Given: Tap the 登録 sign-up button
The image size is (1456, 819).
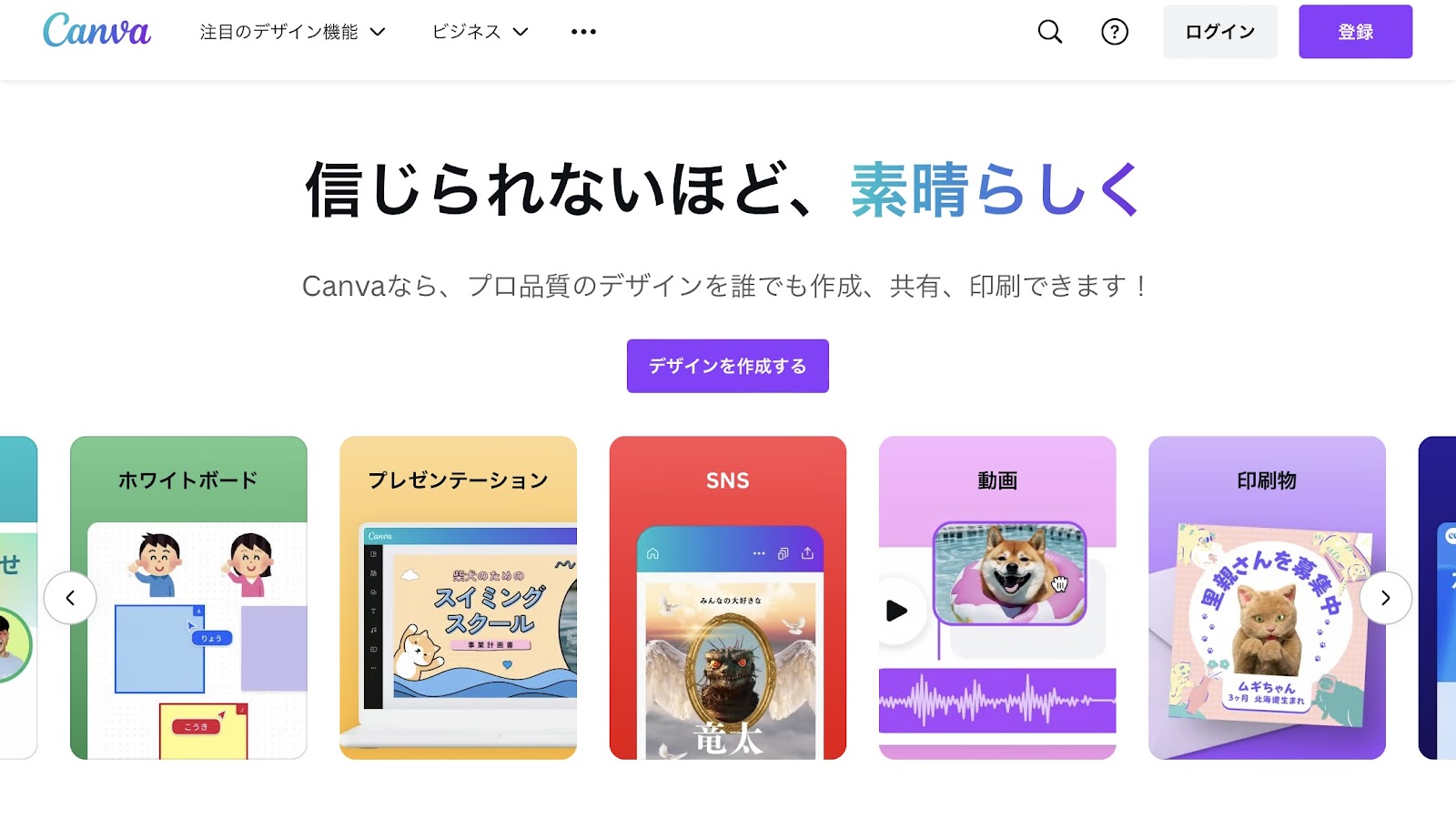Looking at the screenshot, I should (1355, 32).
